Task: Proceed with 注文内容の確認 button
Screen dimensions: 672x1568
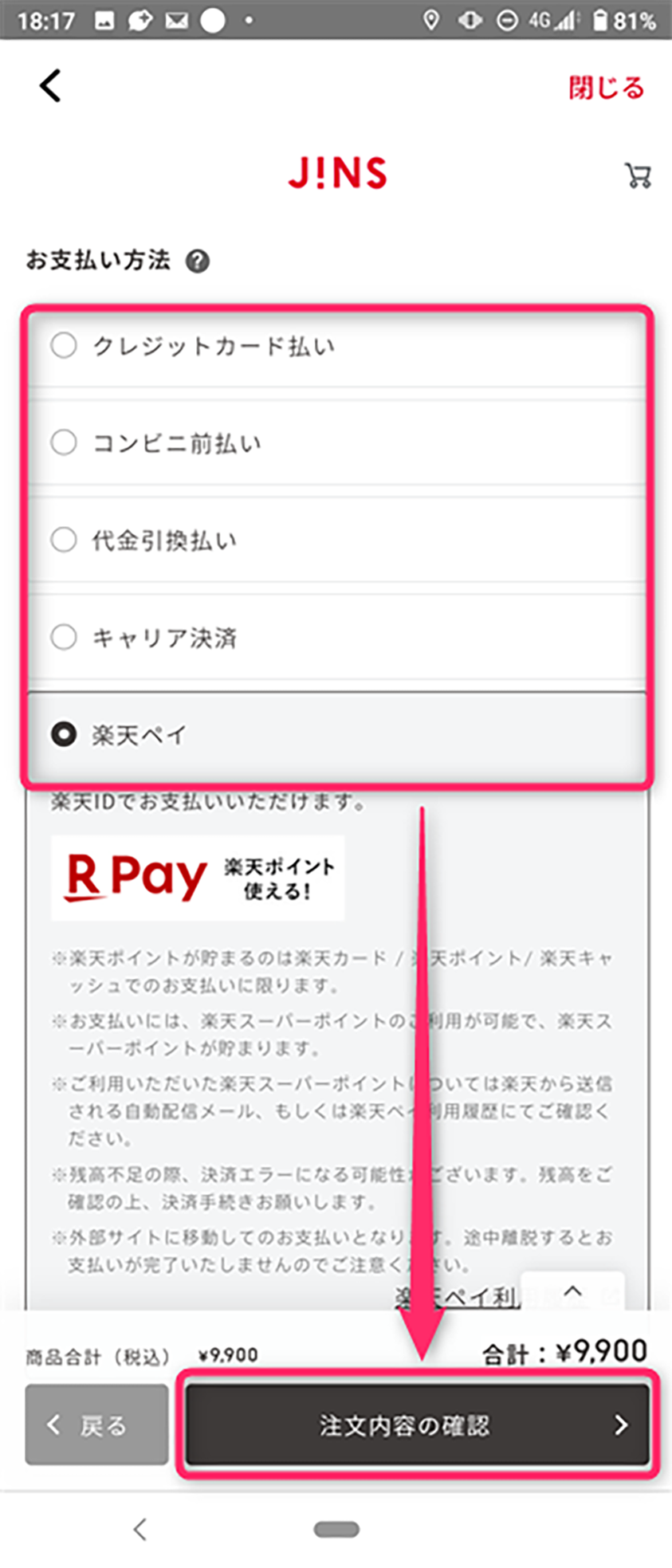Action: 418,1425
